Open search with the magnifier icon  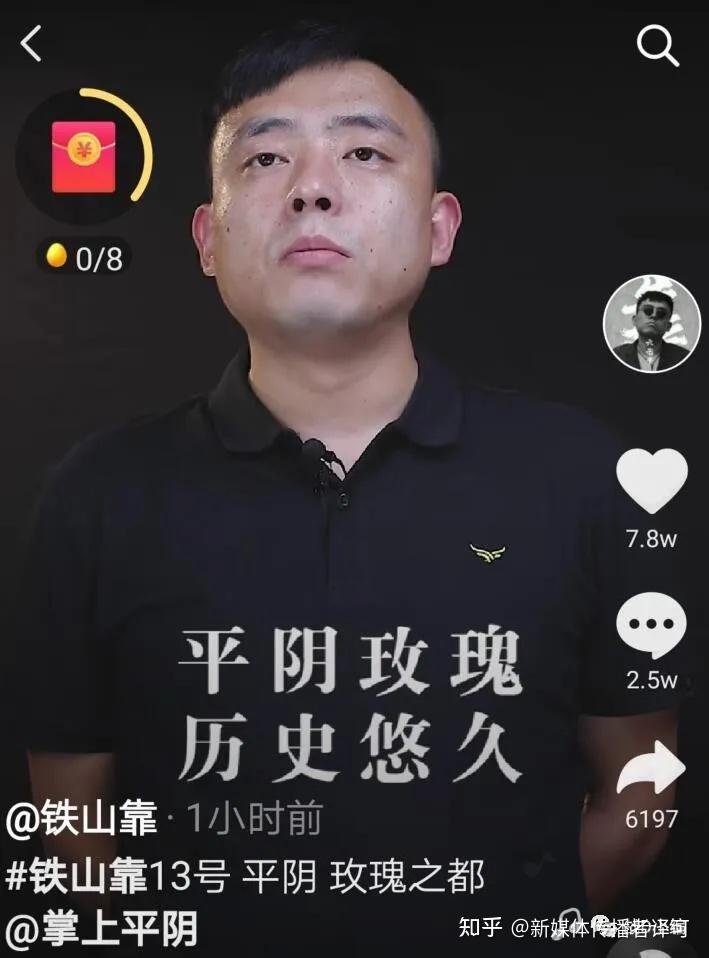[x=657, y=45]
